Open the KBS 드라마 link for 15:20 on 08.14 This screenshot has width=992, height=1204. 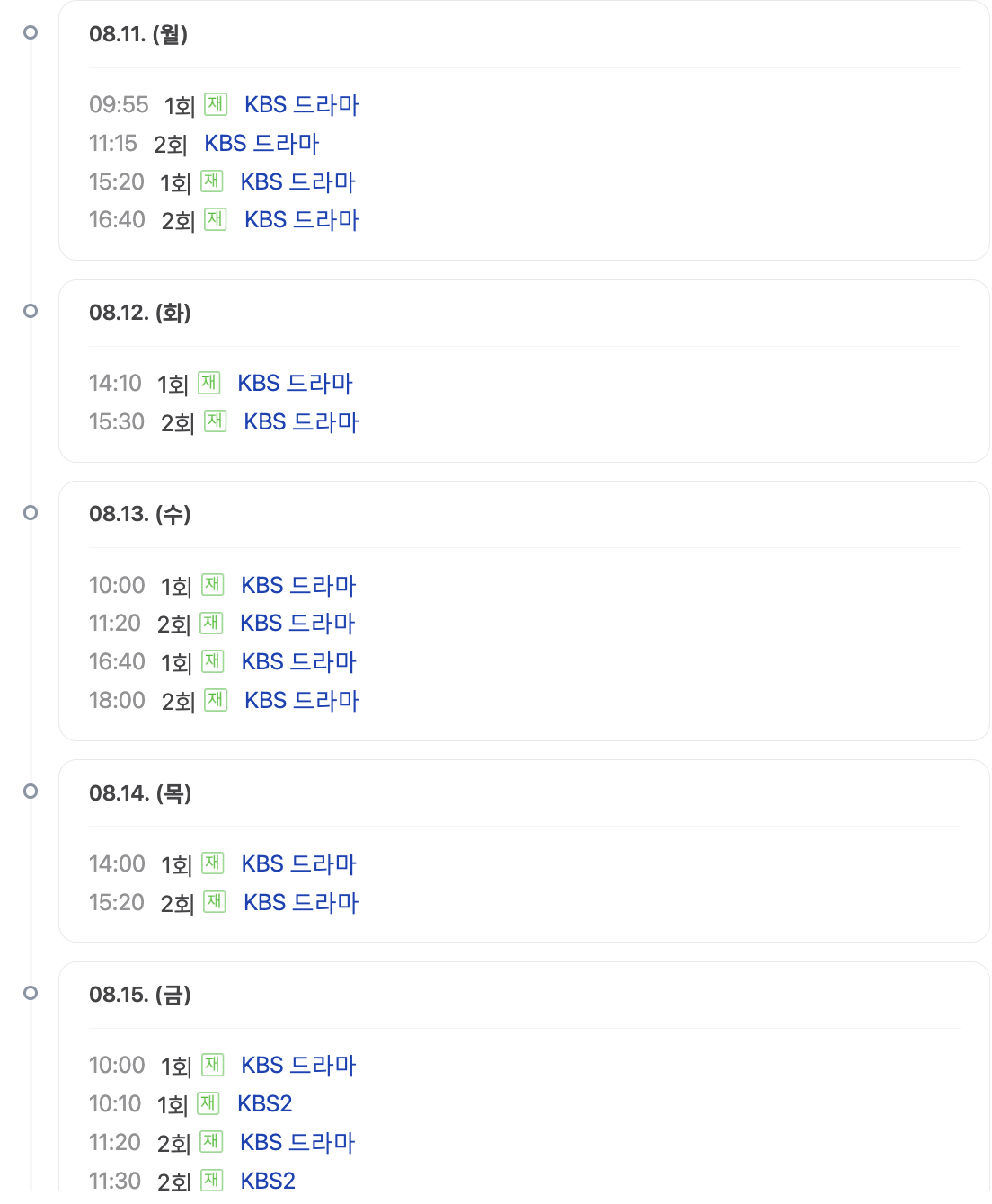point(301,901)
